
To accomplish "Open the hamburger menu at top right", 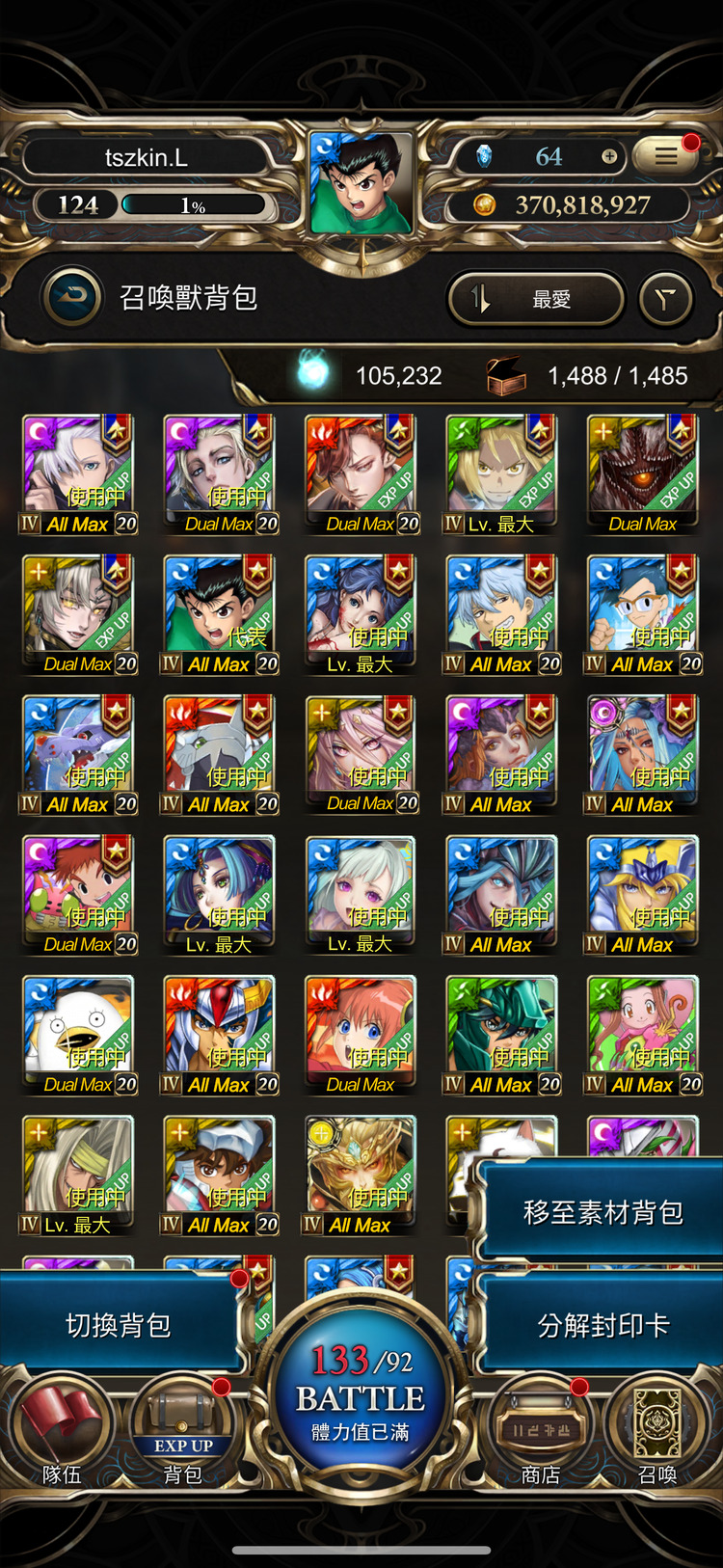I will pos(666,156).
